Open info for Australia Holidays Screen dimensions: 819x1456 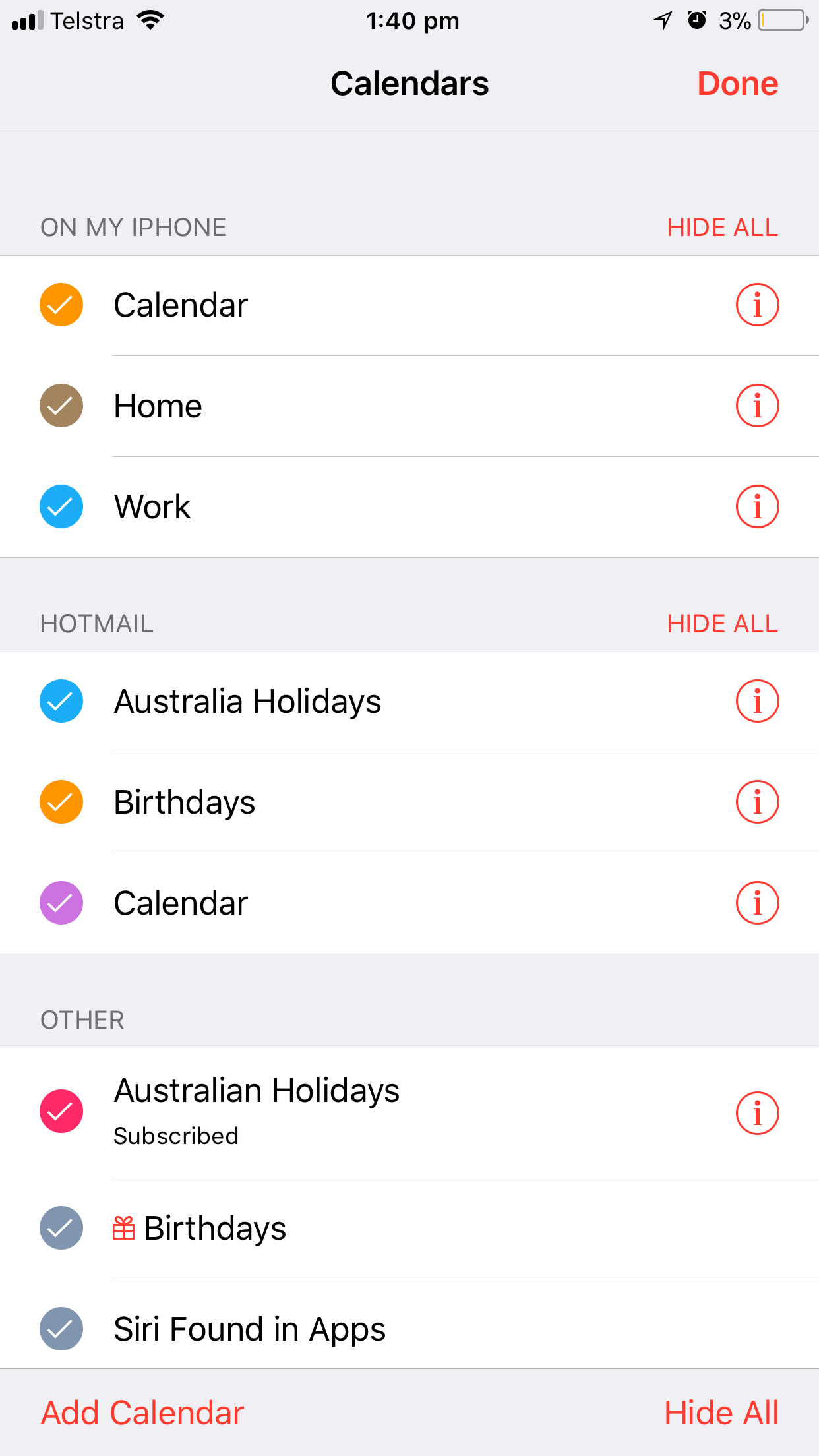click(x=757, y=701)
